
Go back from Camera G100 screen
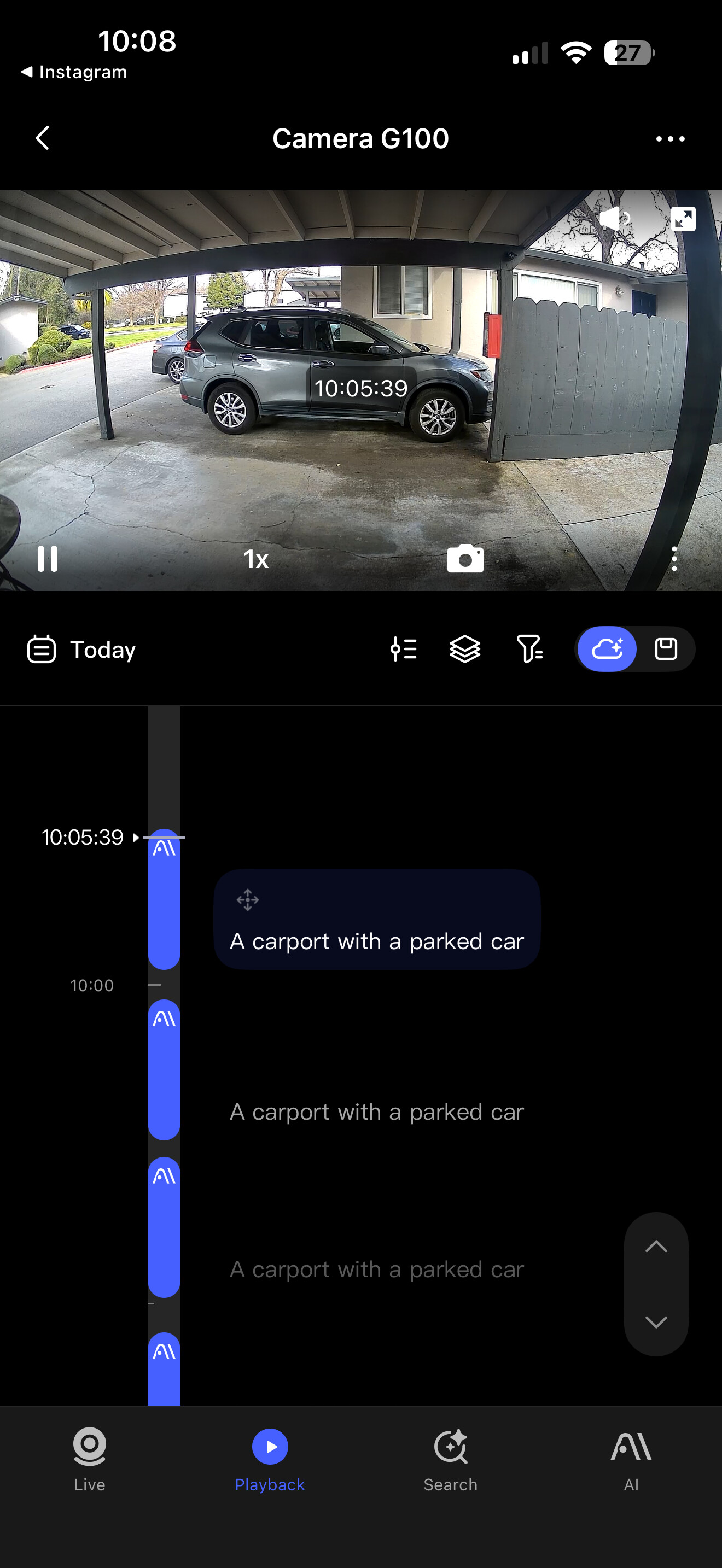click(43, 138)
